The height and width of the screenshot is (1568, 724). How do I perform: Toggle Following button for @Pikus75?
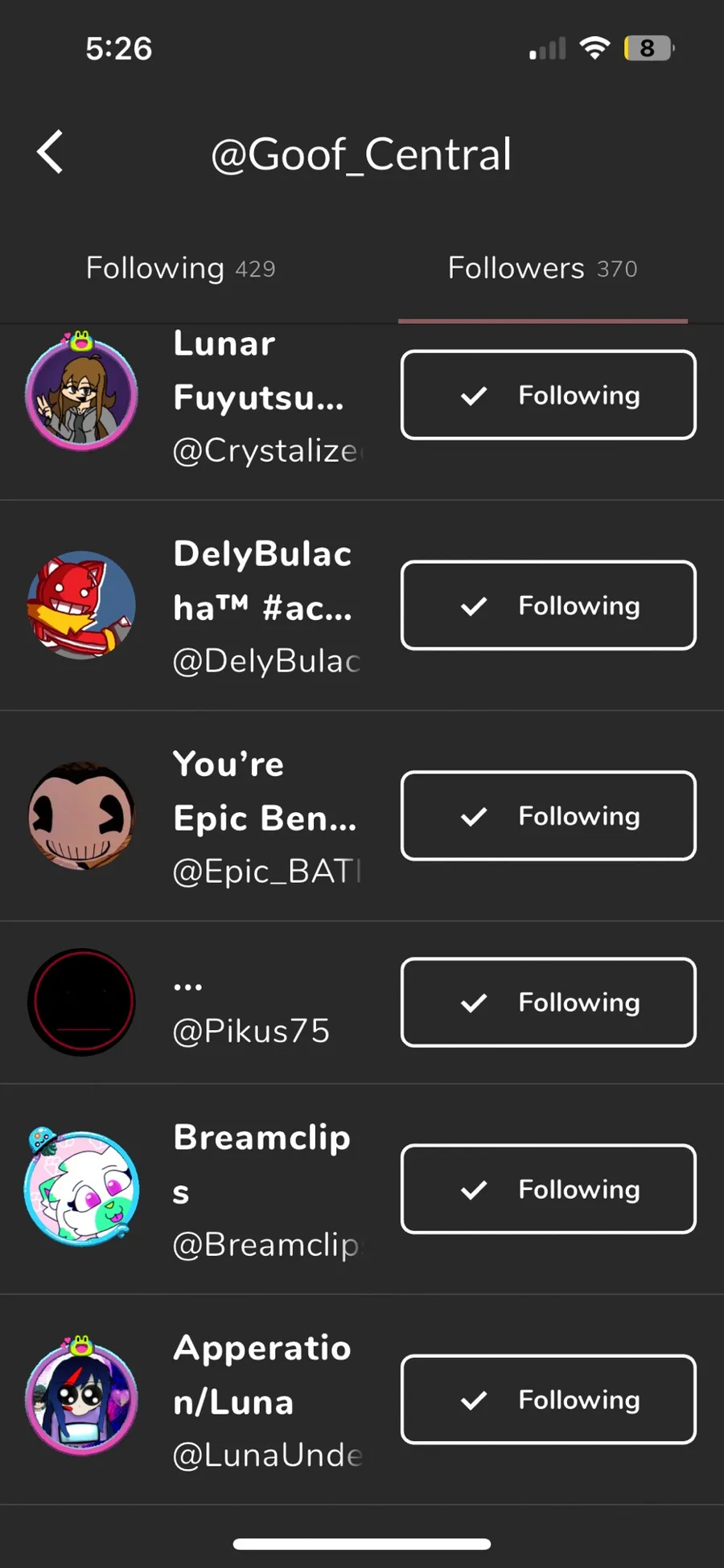coord(548,1002)
